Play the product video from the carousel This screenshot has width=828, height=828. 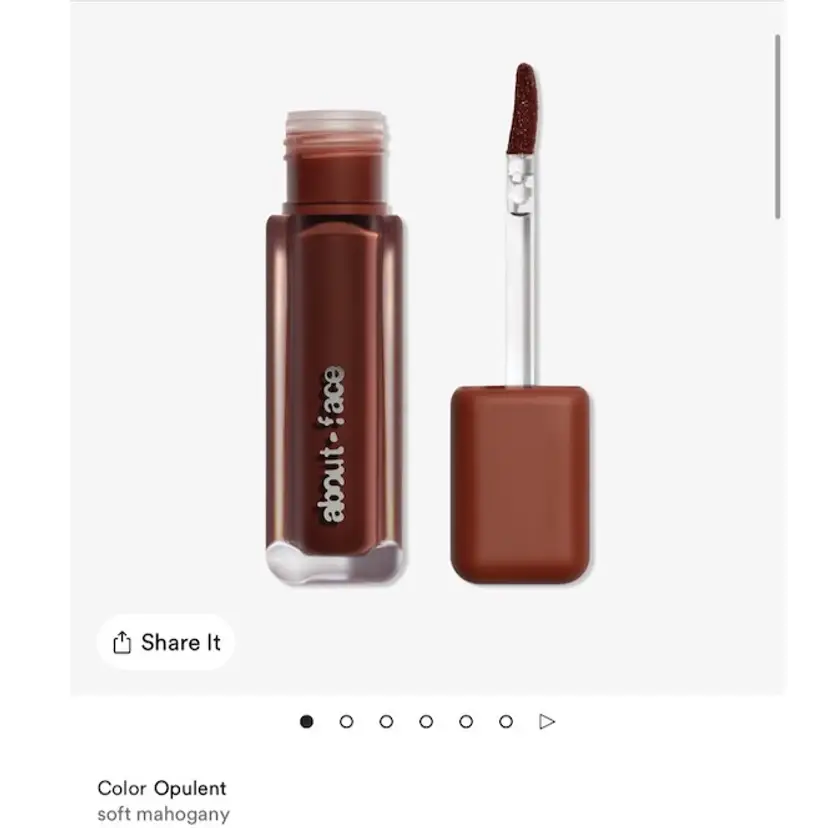(547, 721)
